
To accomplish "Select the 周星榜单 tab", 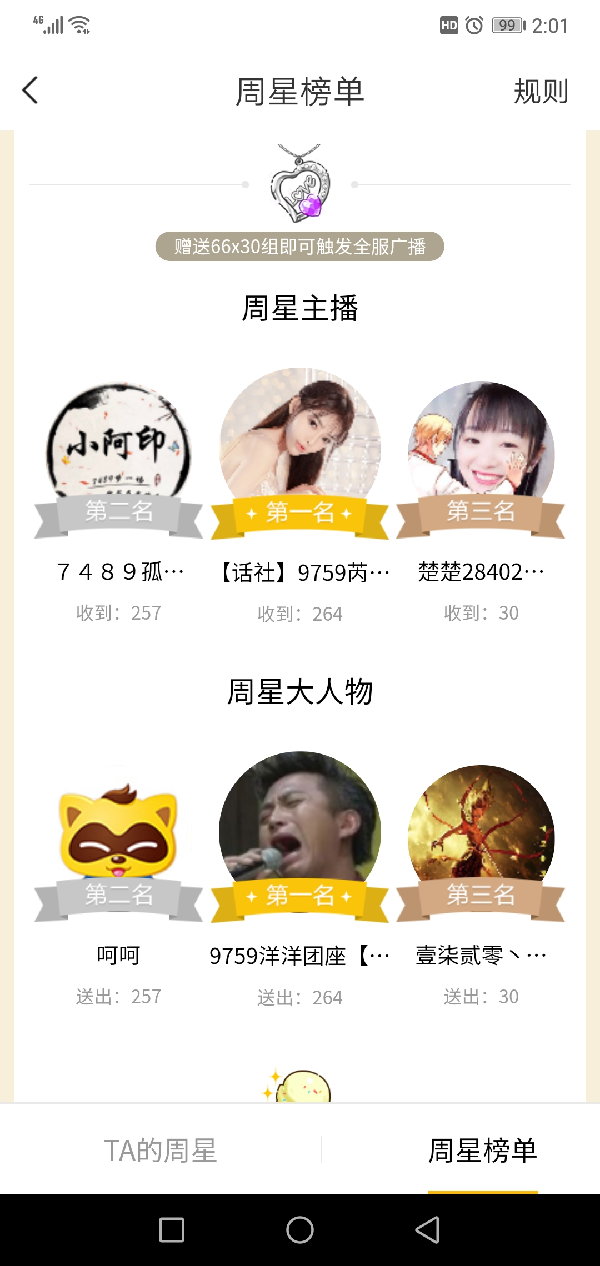I will 482,1150.
